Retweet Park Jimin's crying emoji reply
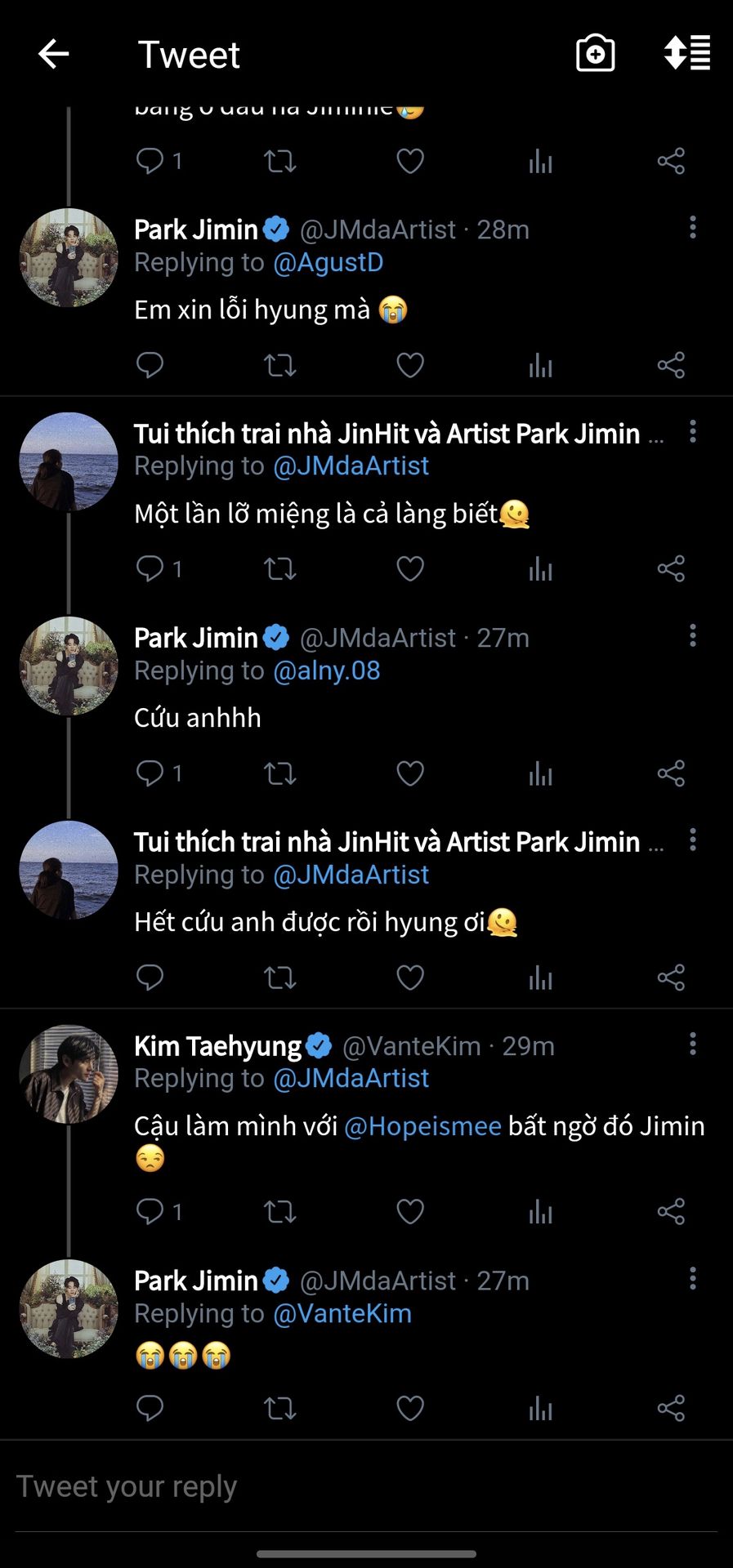This screenshot has height=1568, width=733. [x=279, y=1408]
